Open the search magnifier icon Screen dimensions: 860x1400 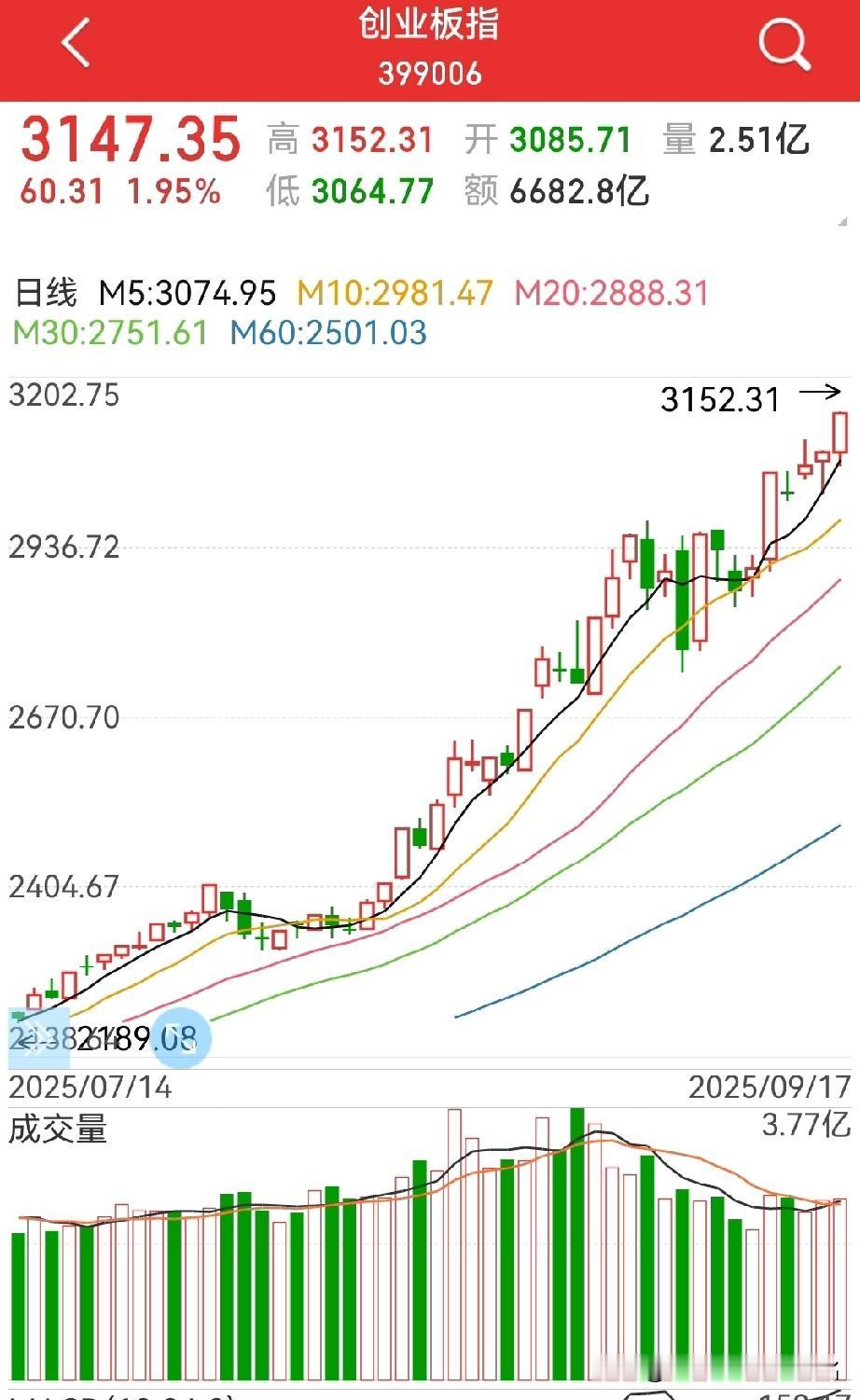pyautogui.click(x=784, y=45)
